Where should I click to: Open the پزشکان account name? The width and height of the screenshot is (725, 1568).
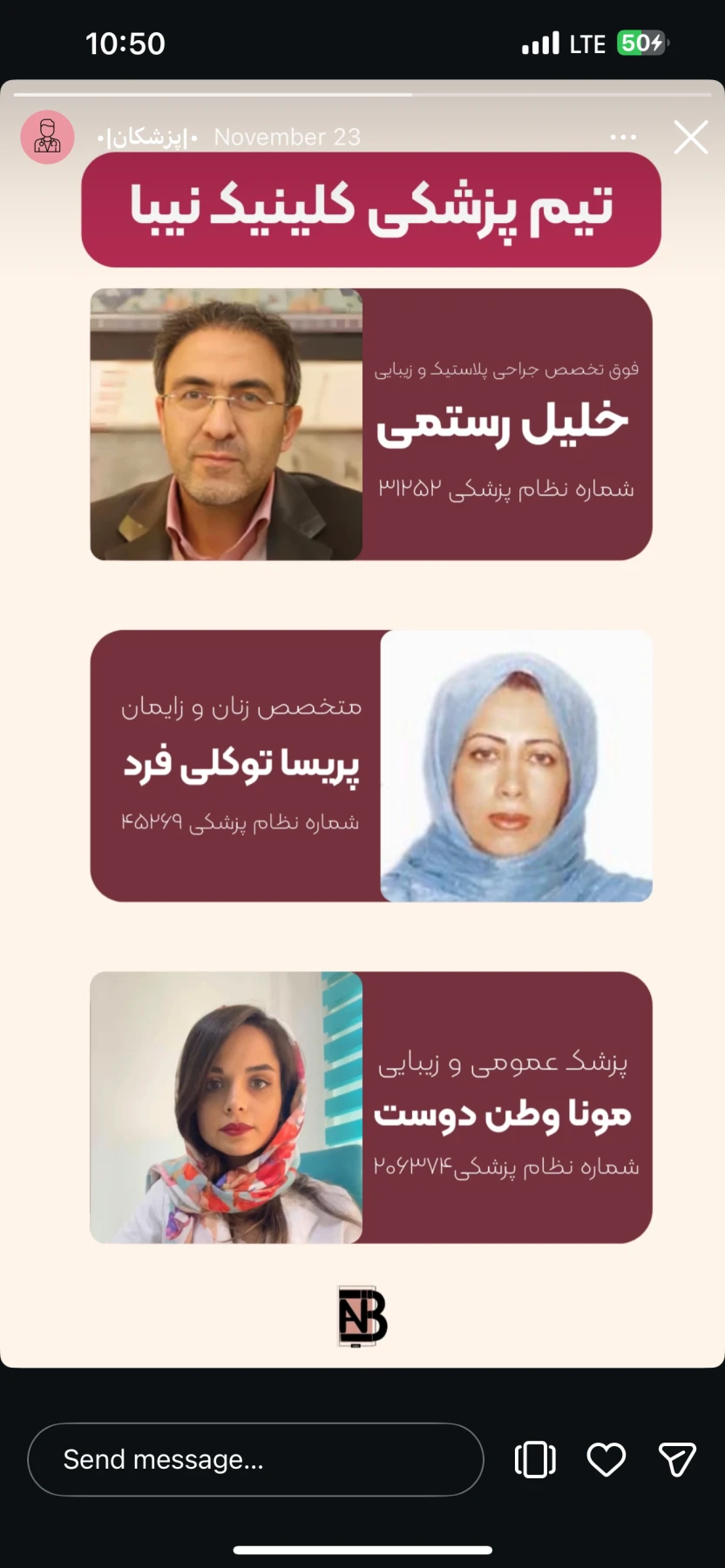click(x=147, y=138)
